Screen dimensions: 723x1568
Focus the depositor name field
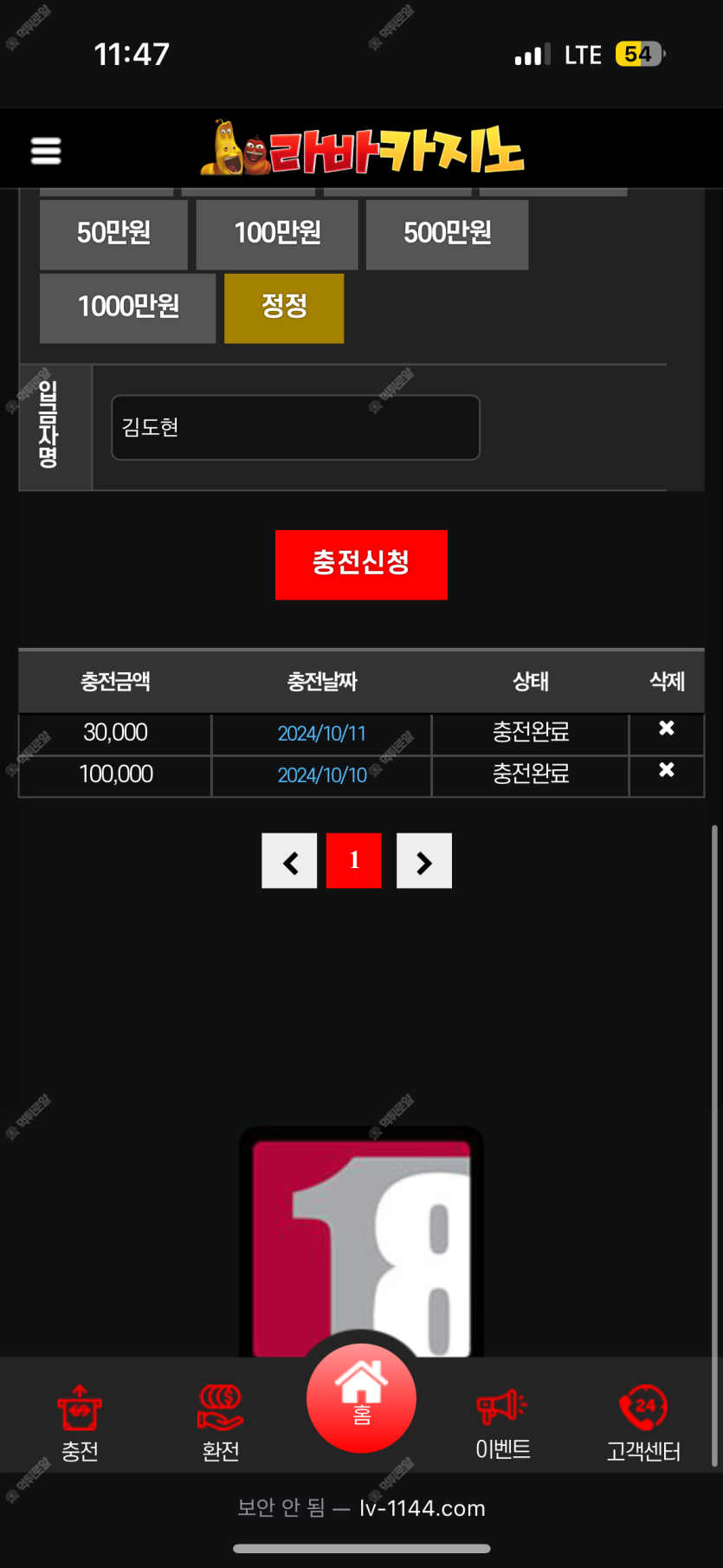pos(295,427)
